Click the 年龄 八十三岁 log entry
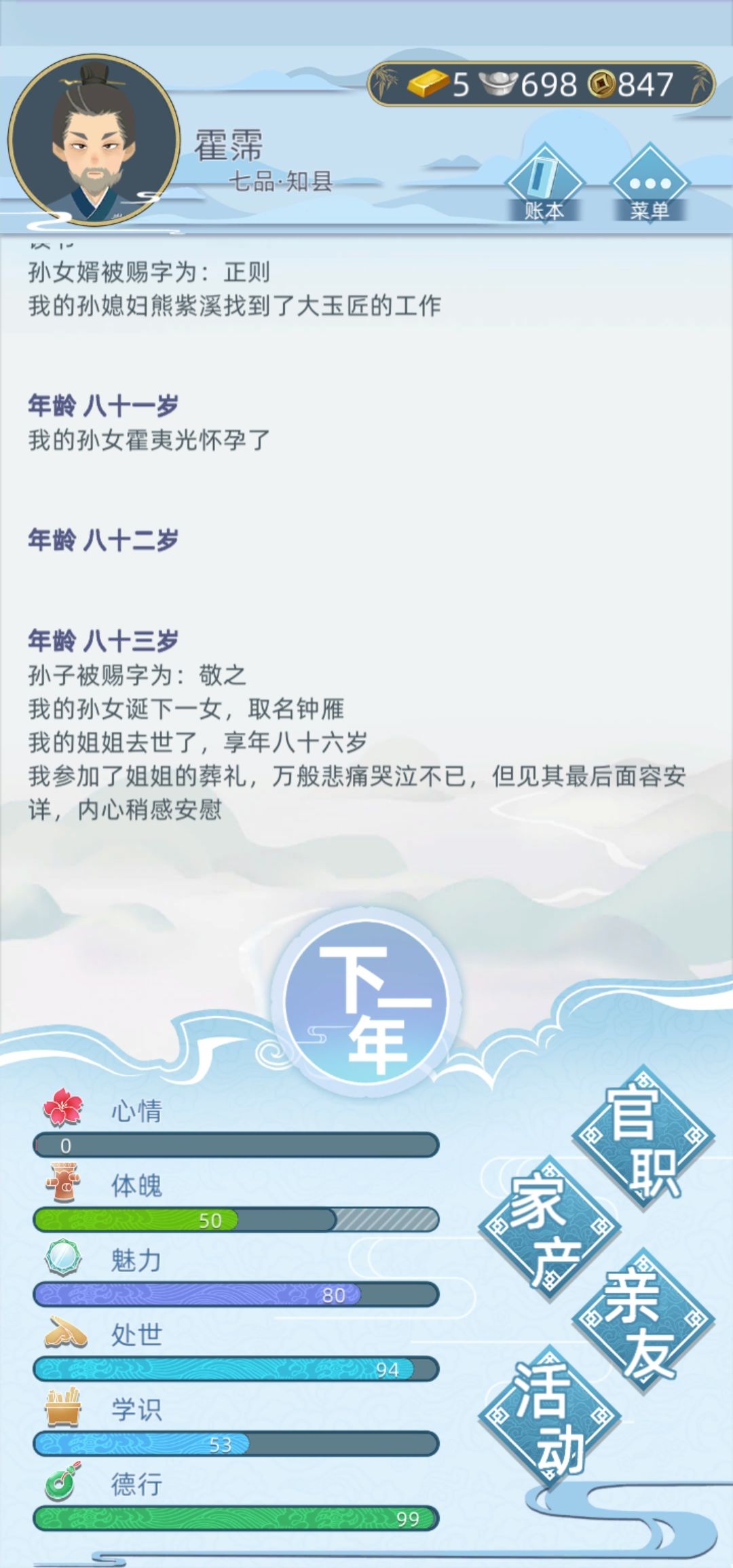Viewport: 733px width, 1568px height. pos(105,638)
